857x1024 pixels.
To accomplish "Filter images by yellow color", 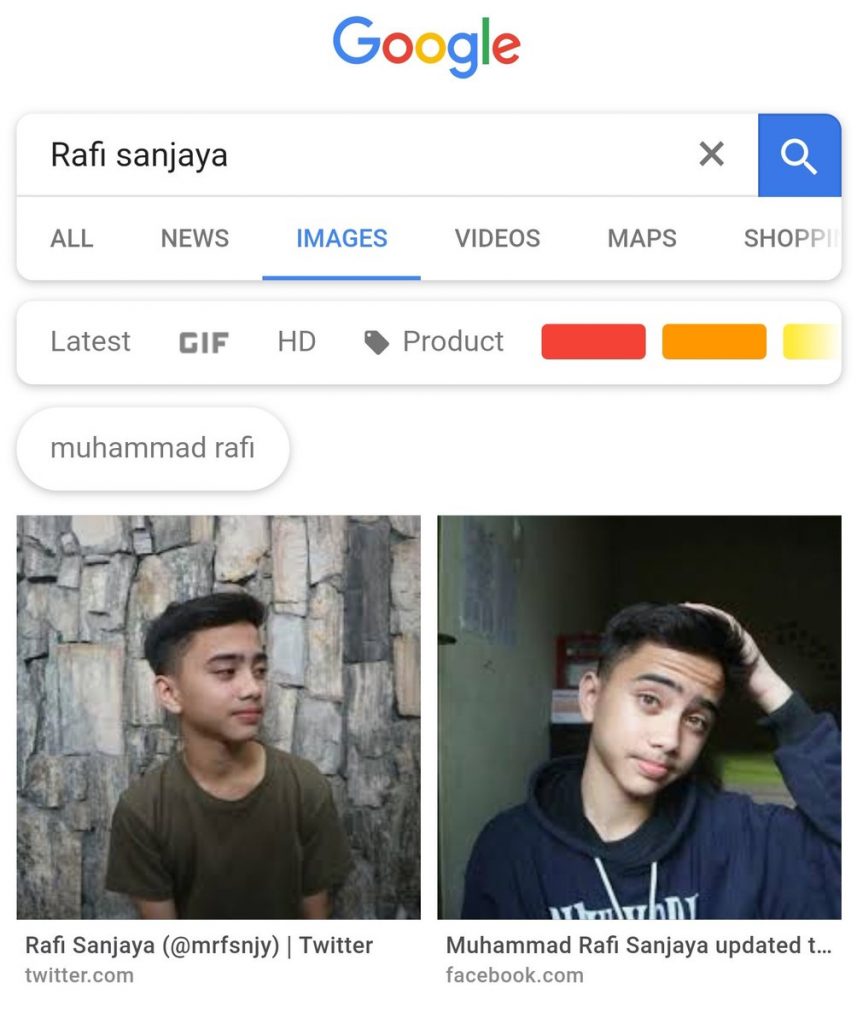I will (x=810, y=342).
